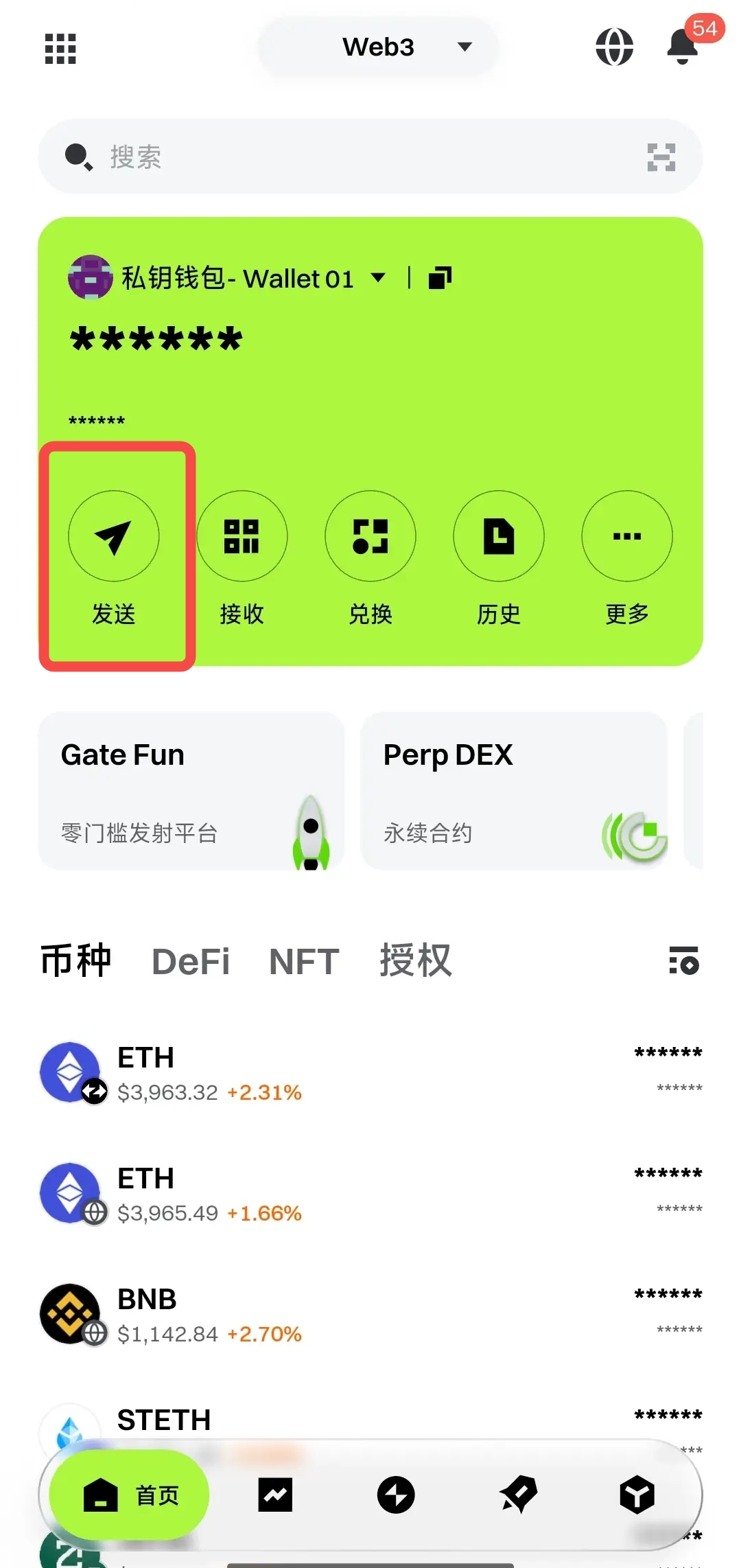Switch to the NFT tab

click(304, 961)
